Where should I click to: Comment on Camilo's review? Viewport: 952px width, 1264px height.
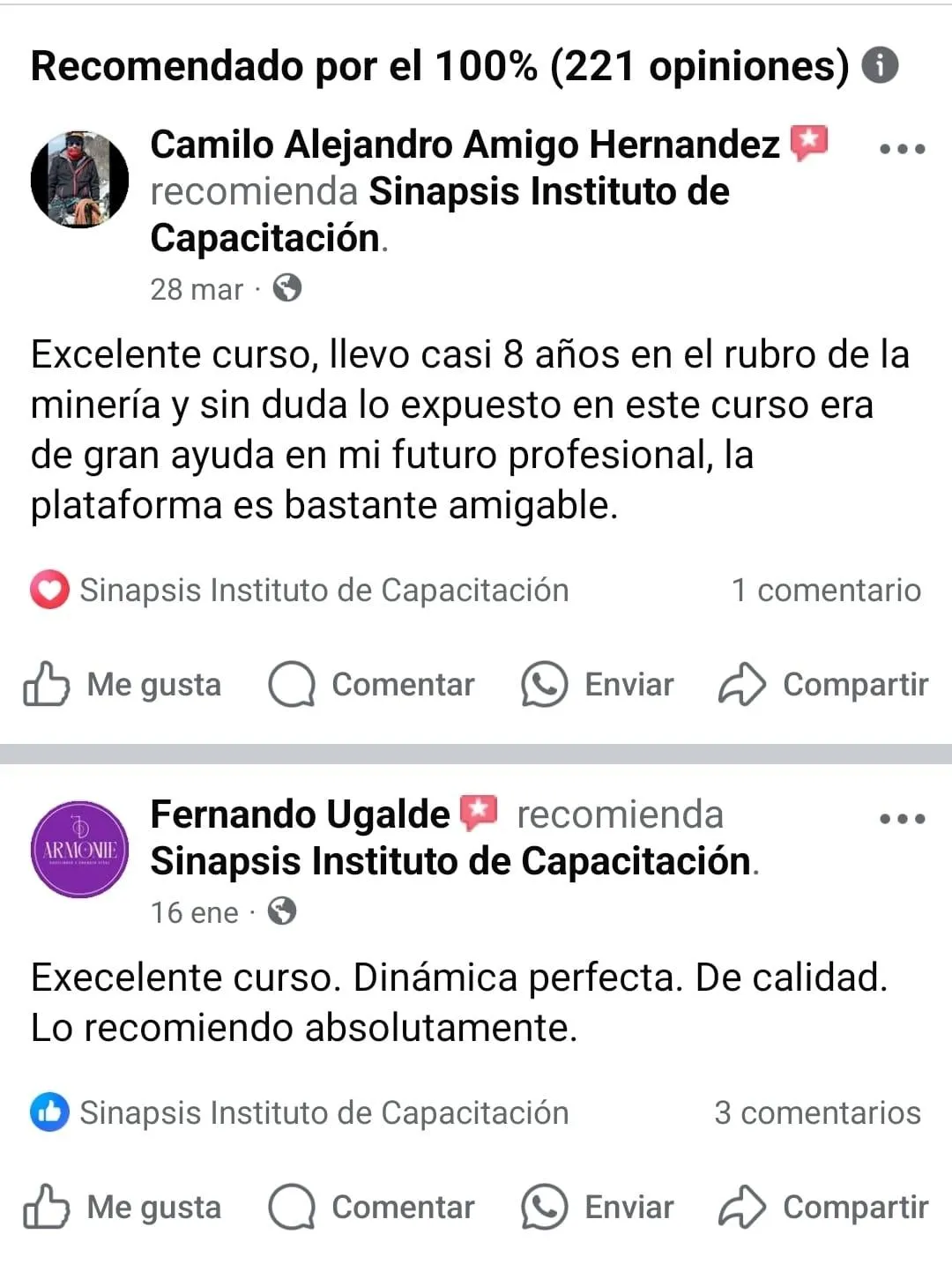[371, 684]
